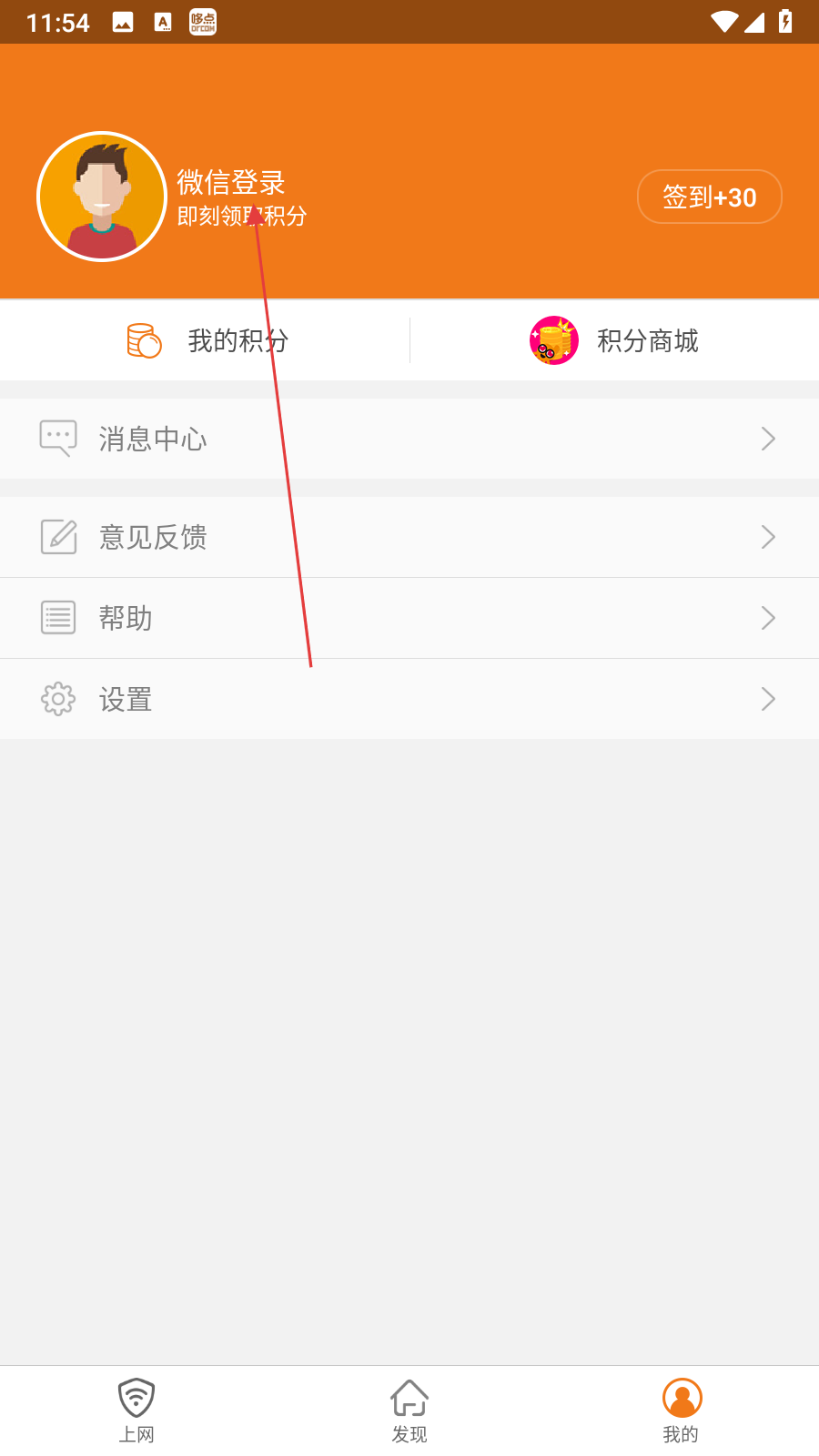Image resolution: width=819 pixels, height=1456 pixels.
Task: Open 消息中心 message center
Action: click(x=409, y=439)
